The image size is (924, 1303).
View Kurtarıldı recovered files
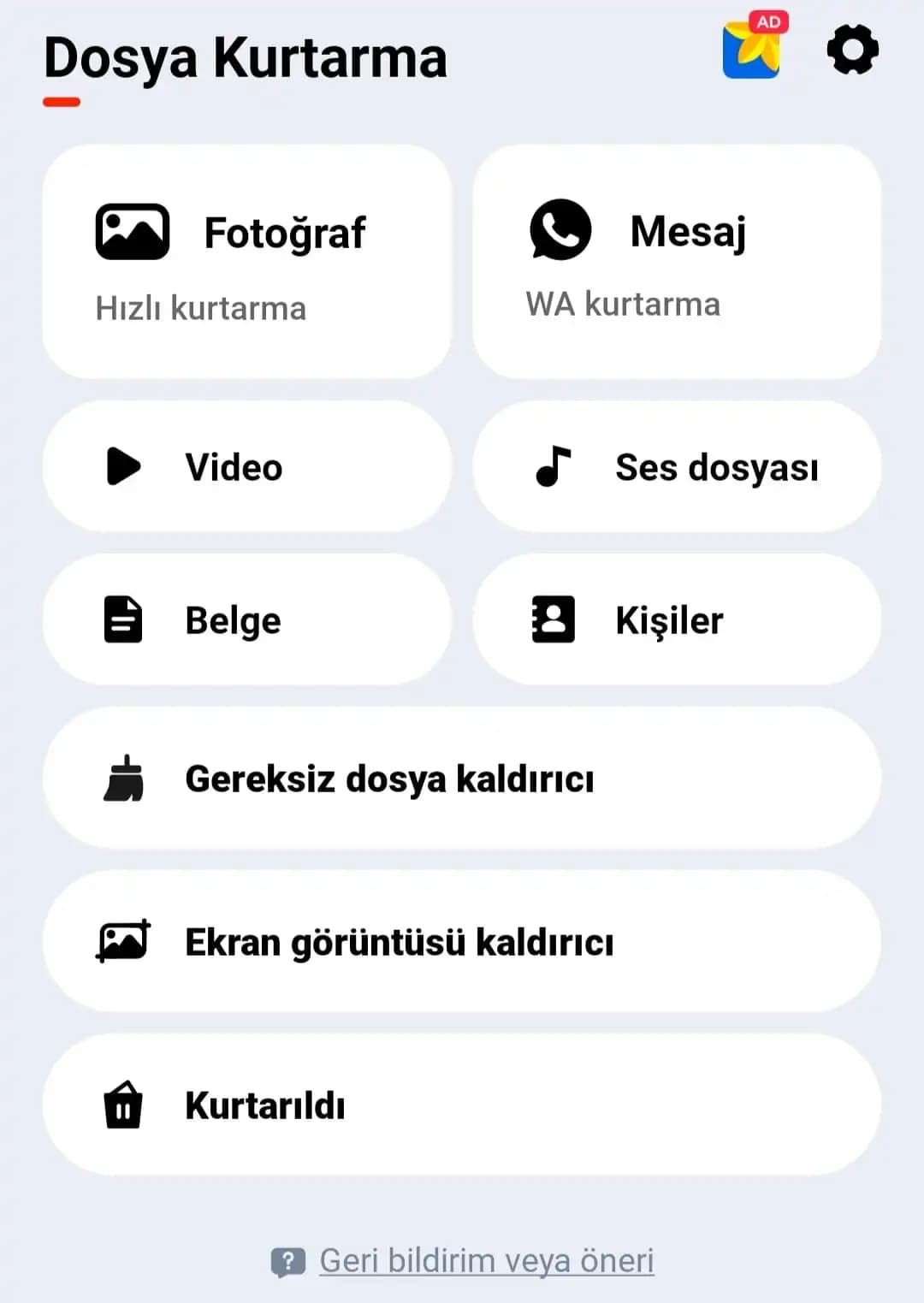462,1105
